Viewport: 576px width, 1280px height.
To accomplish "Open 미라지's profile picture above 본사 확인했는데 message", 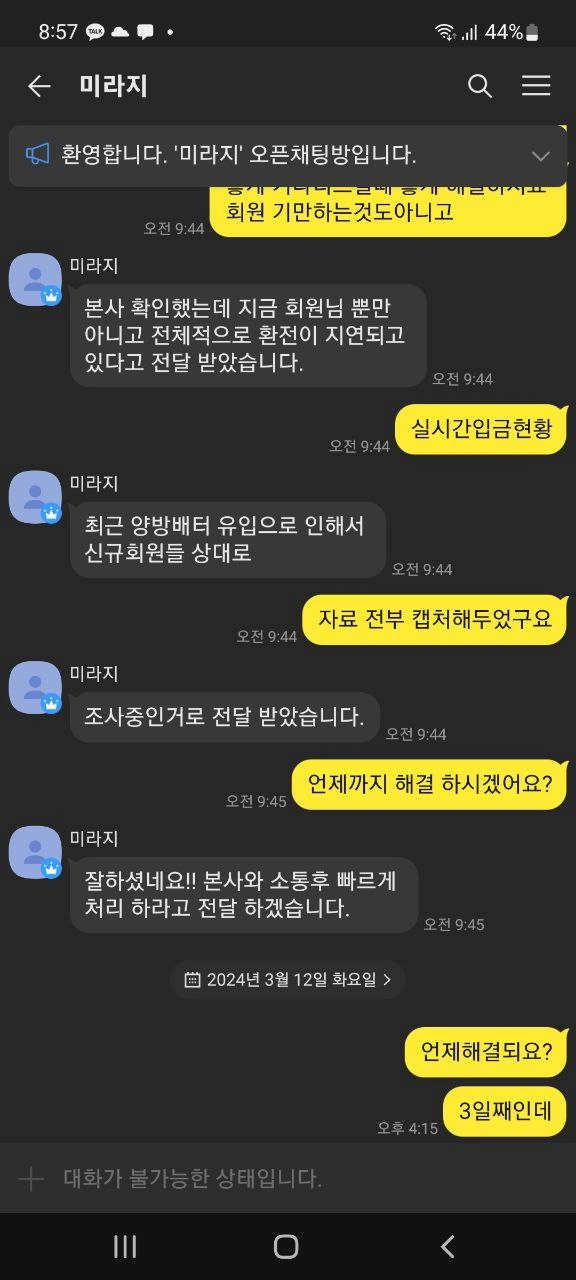I will 36,279.
